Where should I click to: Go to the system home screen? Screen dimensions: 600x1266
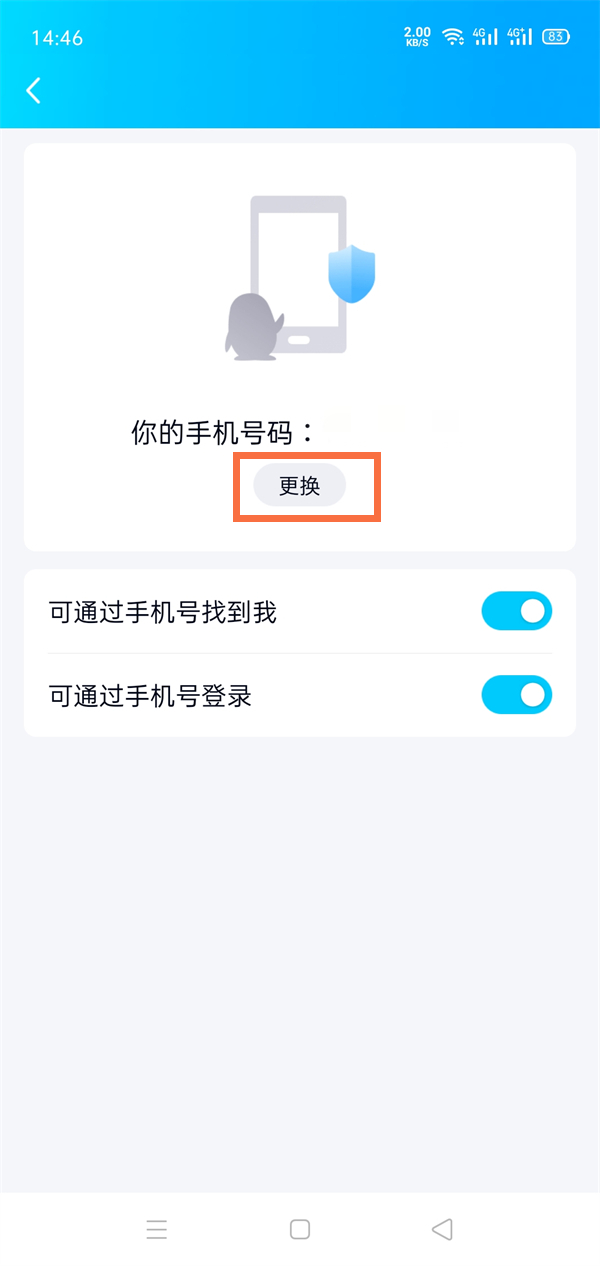(300, 1229)
